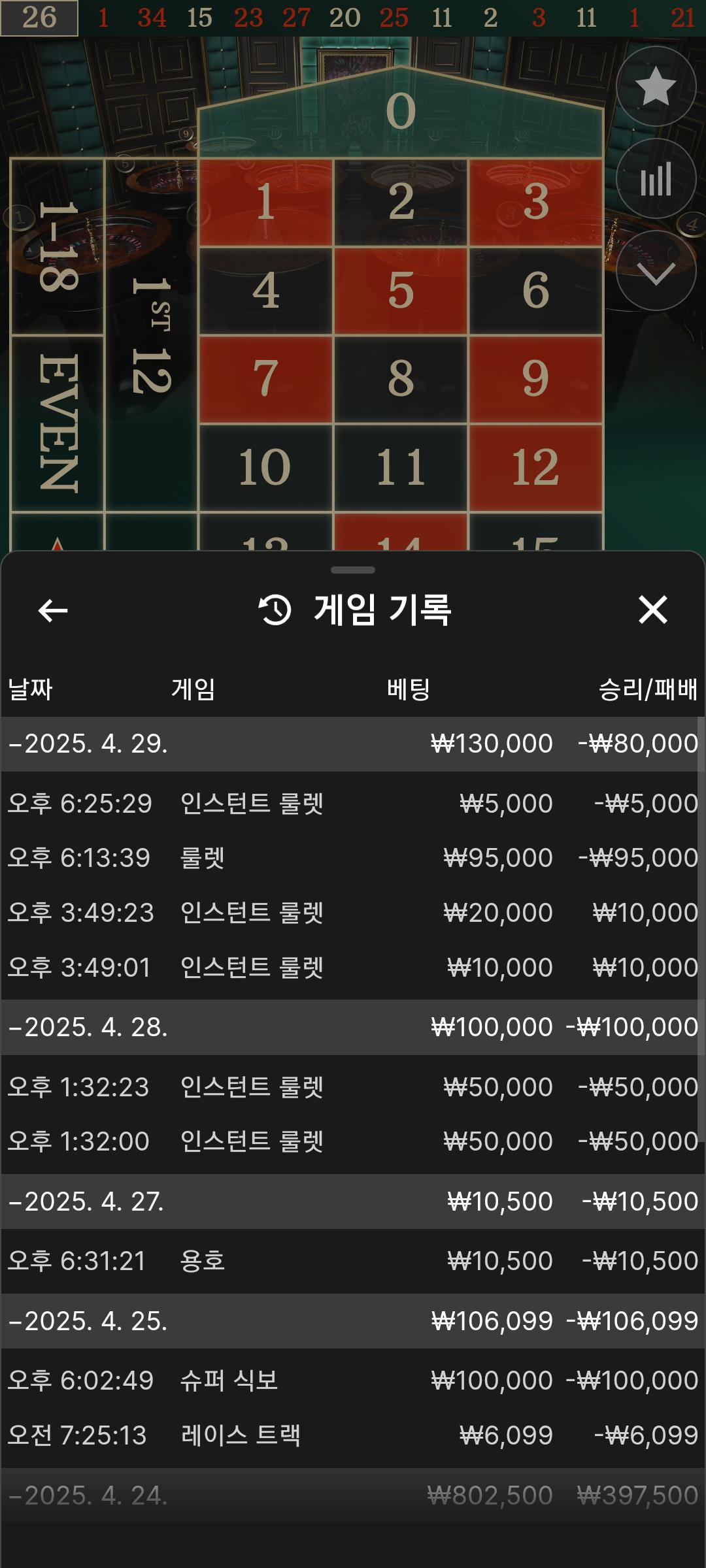The image size is (706, 1568).
Task: Open the statistics bar chart button
Action: (656, 178)
